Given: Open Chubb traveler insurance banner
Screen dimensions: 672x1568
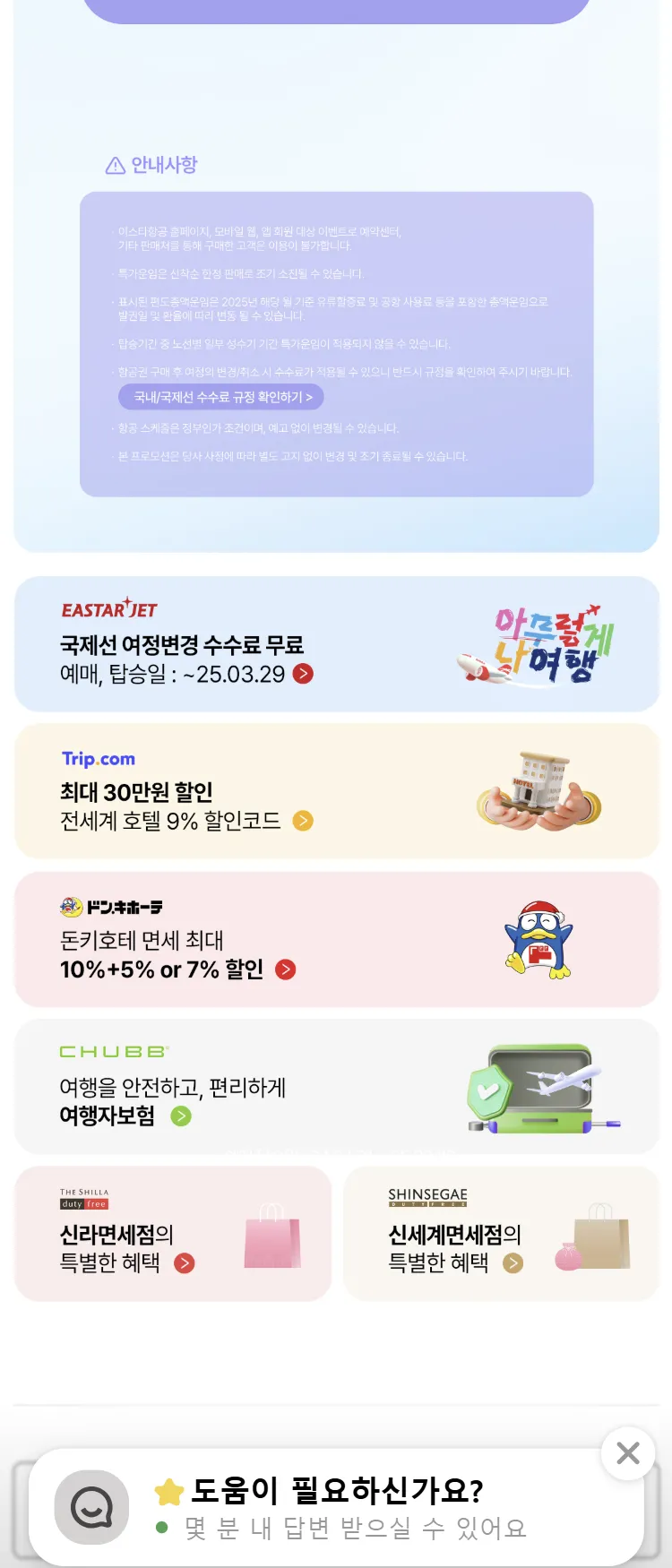Looking at the screenshot, I should click(x=336, y=1086).
